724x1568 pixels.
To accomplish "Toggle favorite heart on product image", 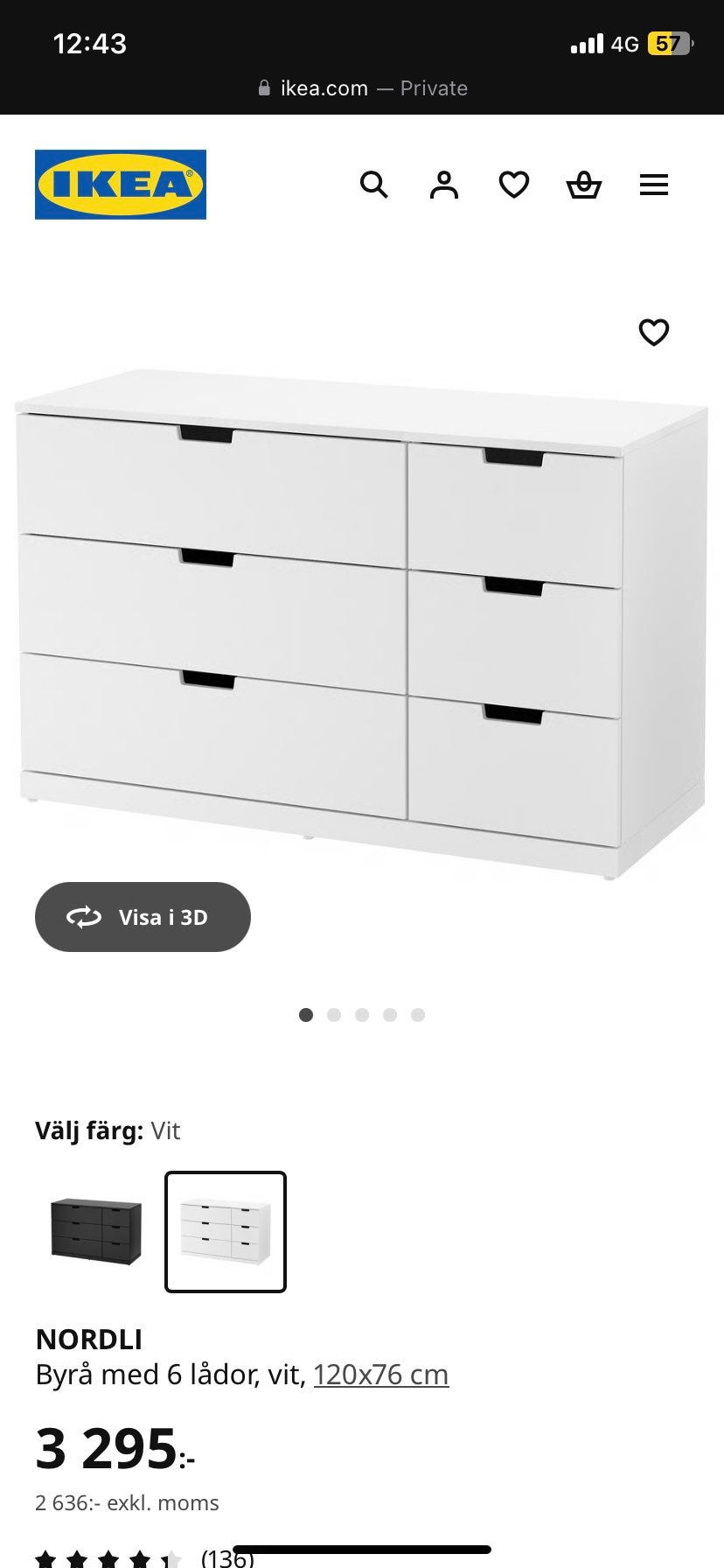I will coord(653,332).
